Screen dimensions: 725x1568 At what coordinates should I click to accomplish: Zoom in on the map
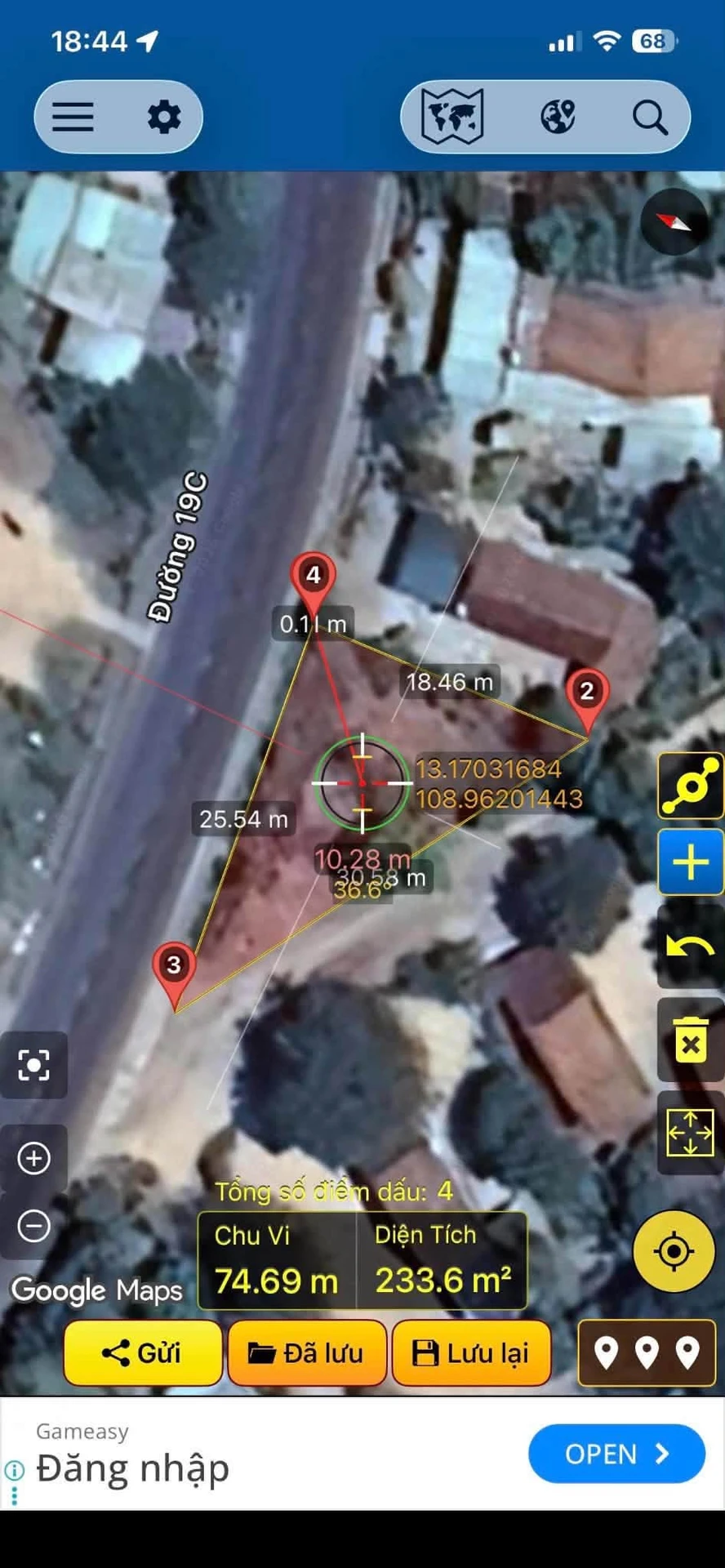click(33, 1158)
